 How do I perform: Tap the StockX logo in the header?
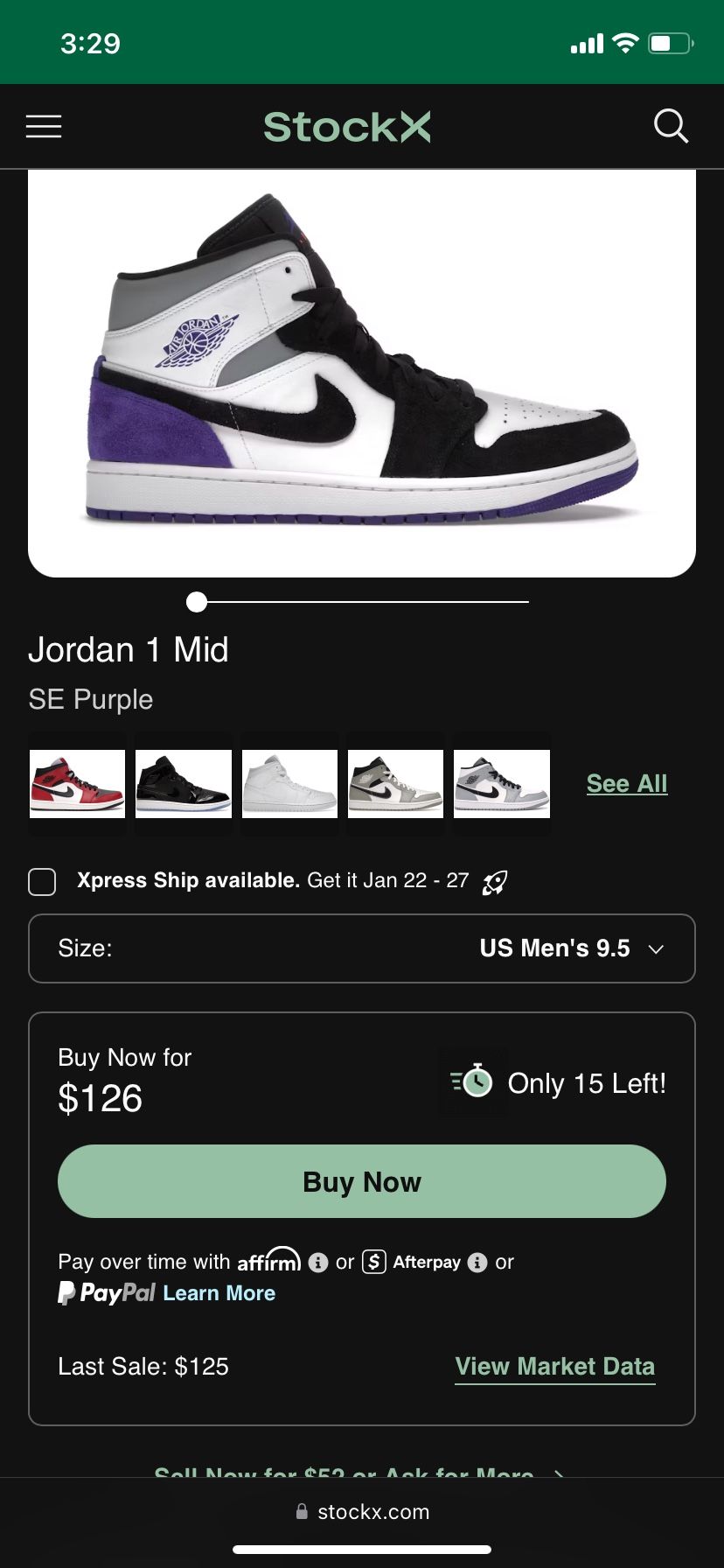(347, 126)
